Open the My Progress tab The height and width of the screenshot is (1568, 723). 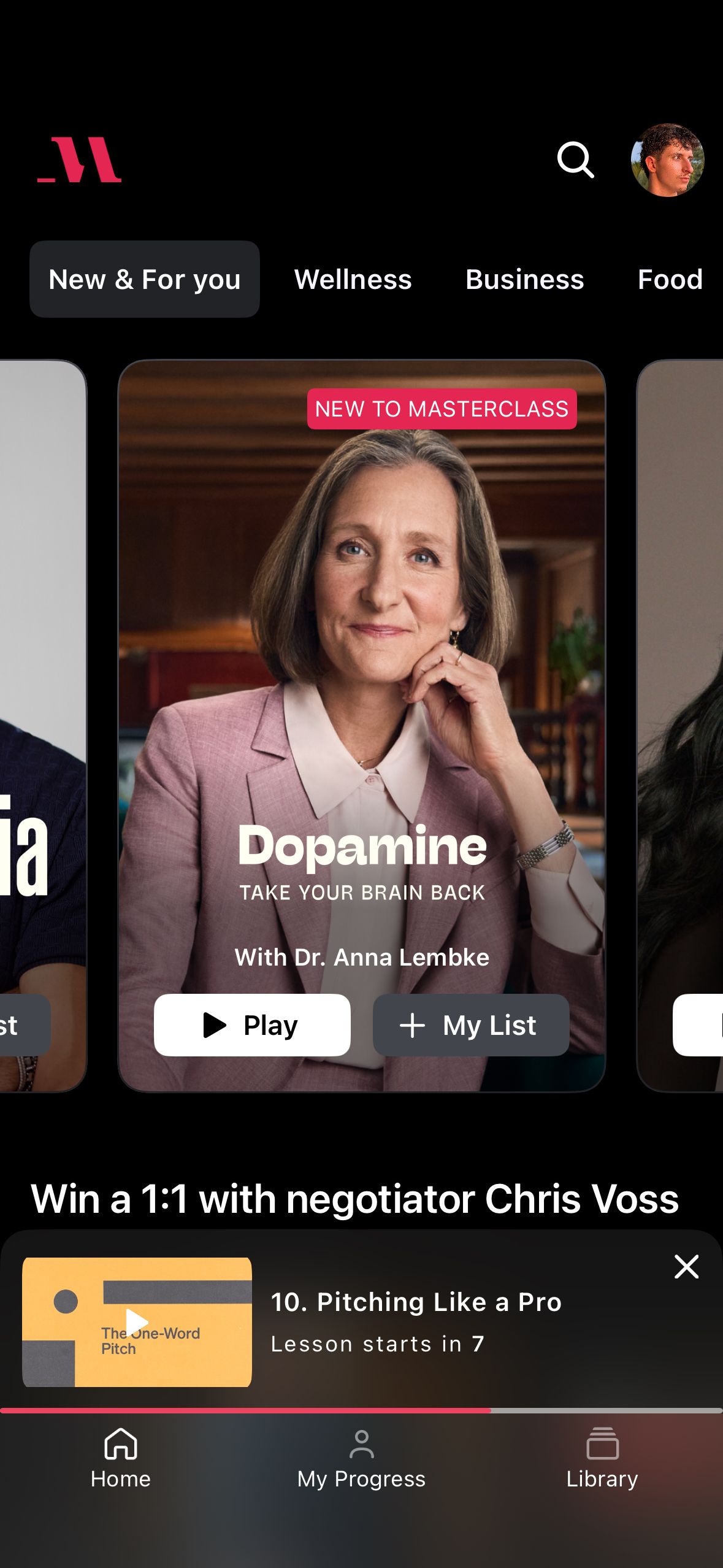click(361, 1459)
